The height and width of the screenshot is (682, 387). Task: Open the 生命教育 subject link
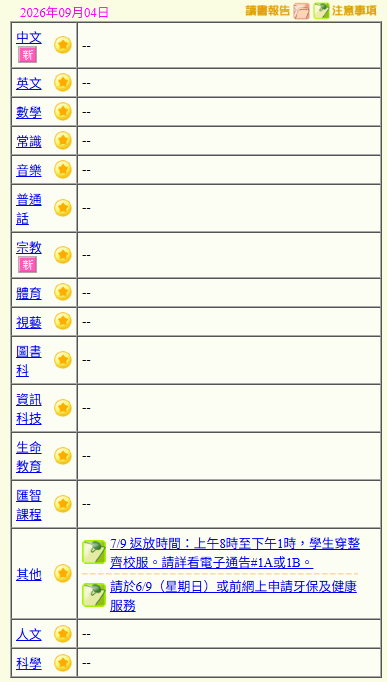[29, 456]
